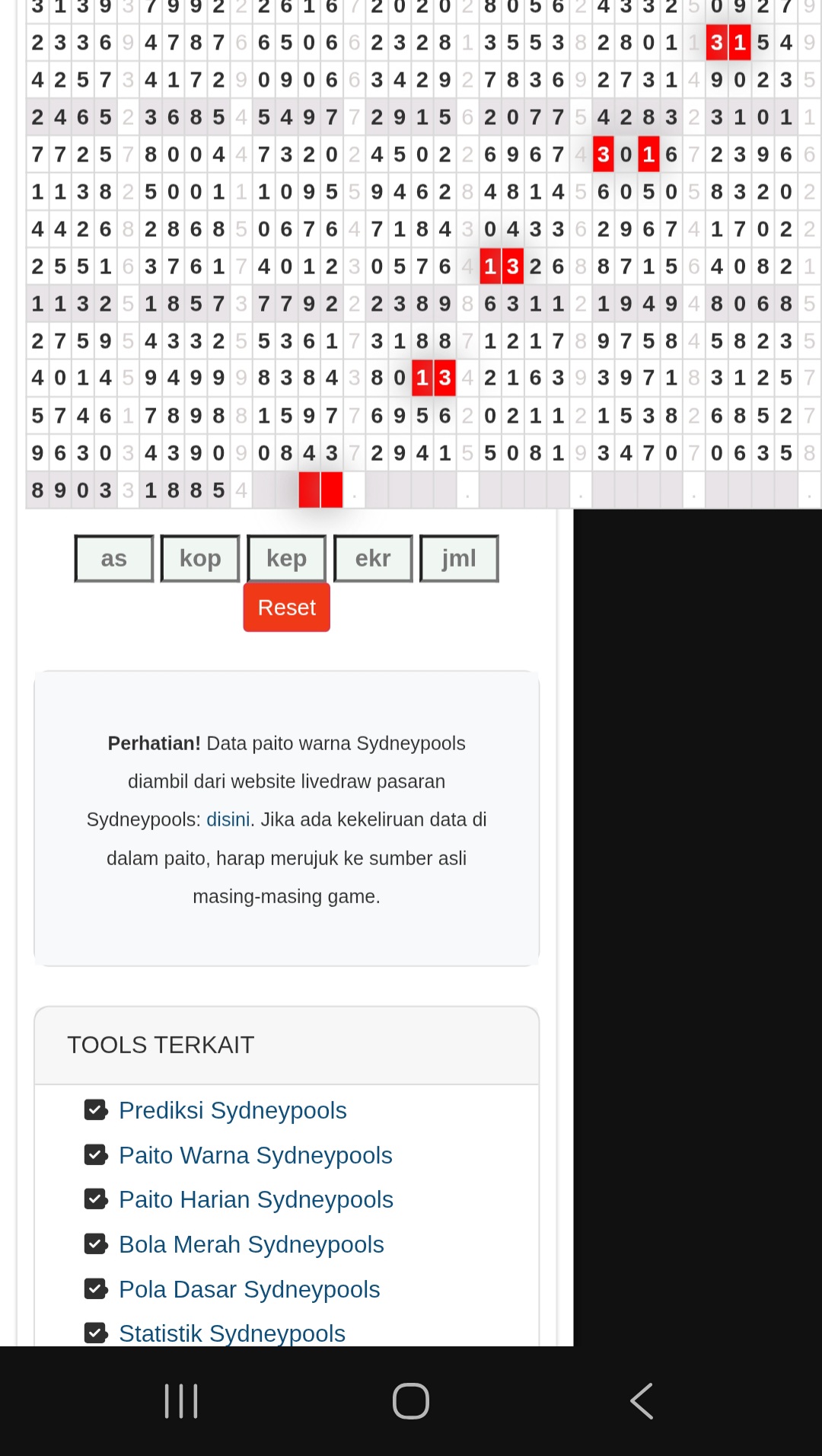Open Prediksi Sydneypools link
Image resolution: width=822 pixels, height=1456 pixels.
[x=232, y=1110]
